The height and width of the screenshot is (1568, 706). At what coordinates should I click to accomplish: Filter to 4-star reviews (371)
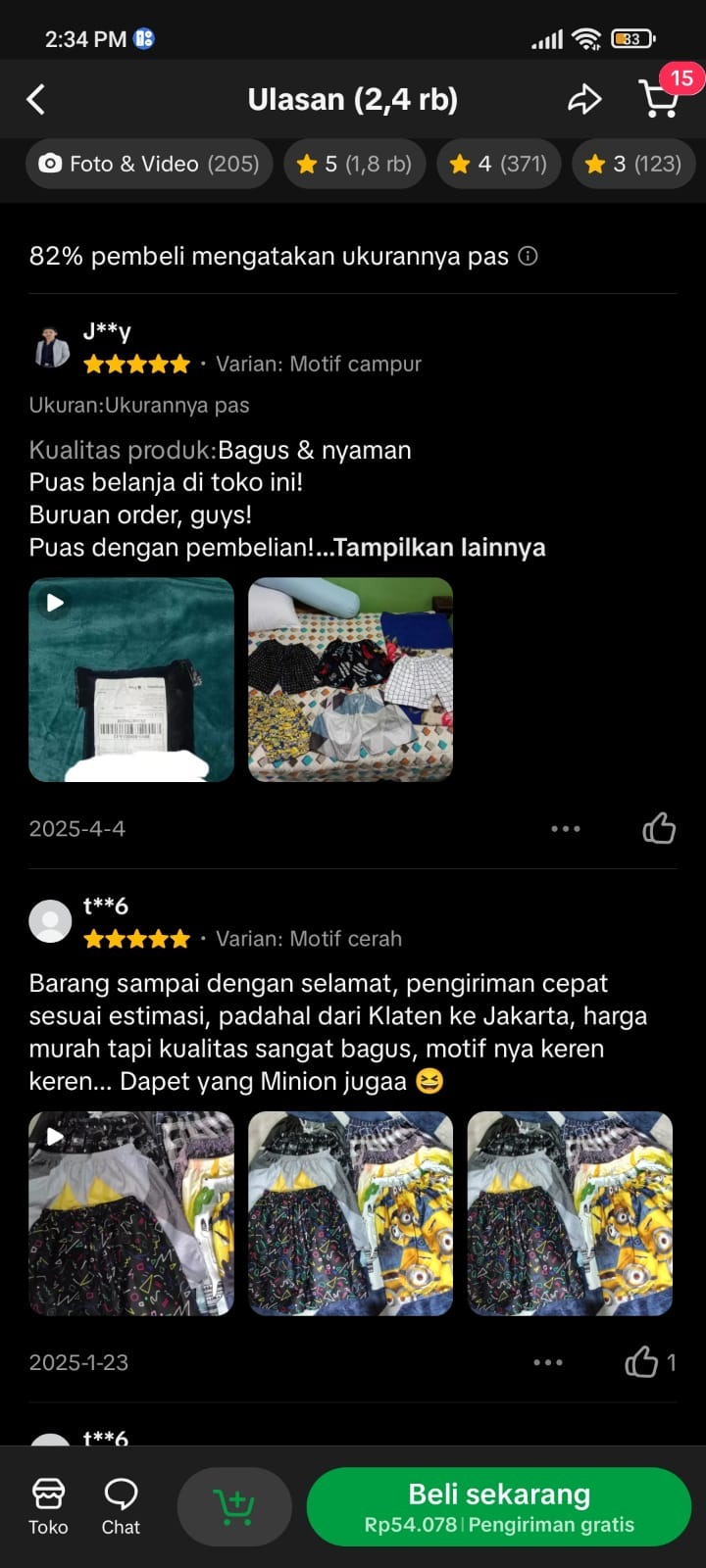click(498, 164)
